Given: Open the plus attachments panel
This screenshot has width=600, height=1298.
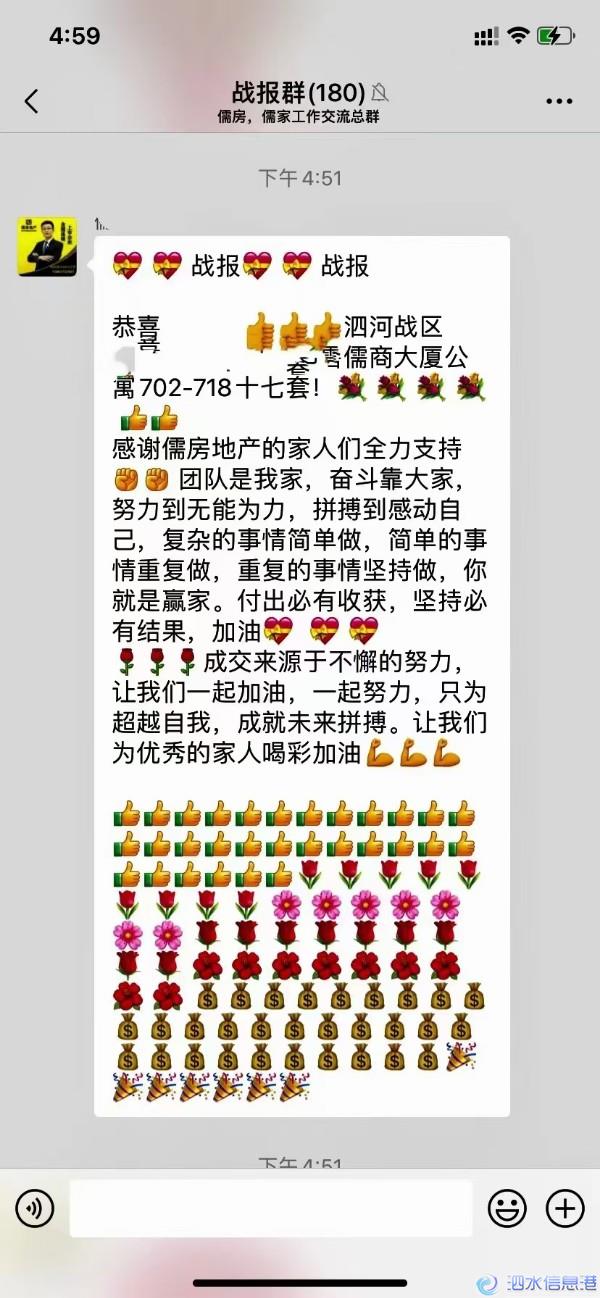Looking at the screenshot, I should pos(565,1209).
